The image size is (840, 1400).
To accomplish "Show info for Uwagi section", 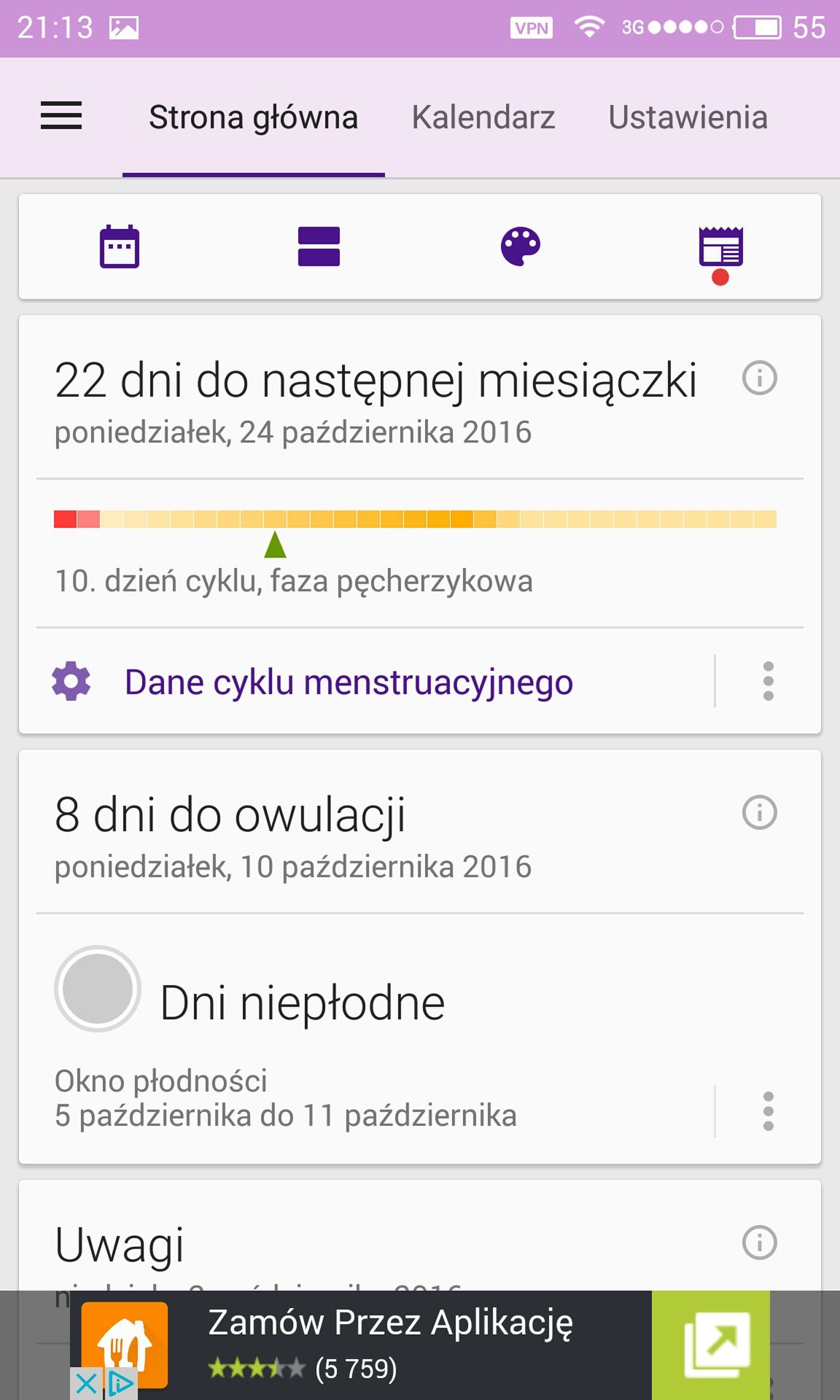I will point(760,1242).
